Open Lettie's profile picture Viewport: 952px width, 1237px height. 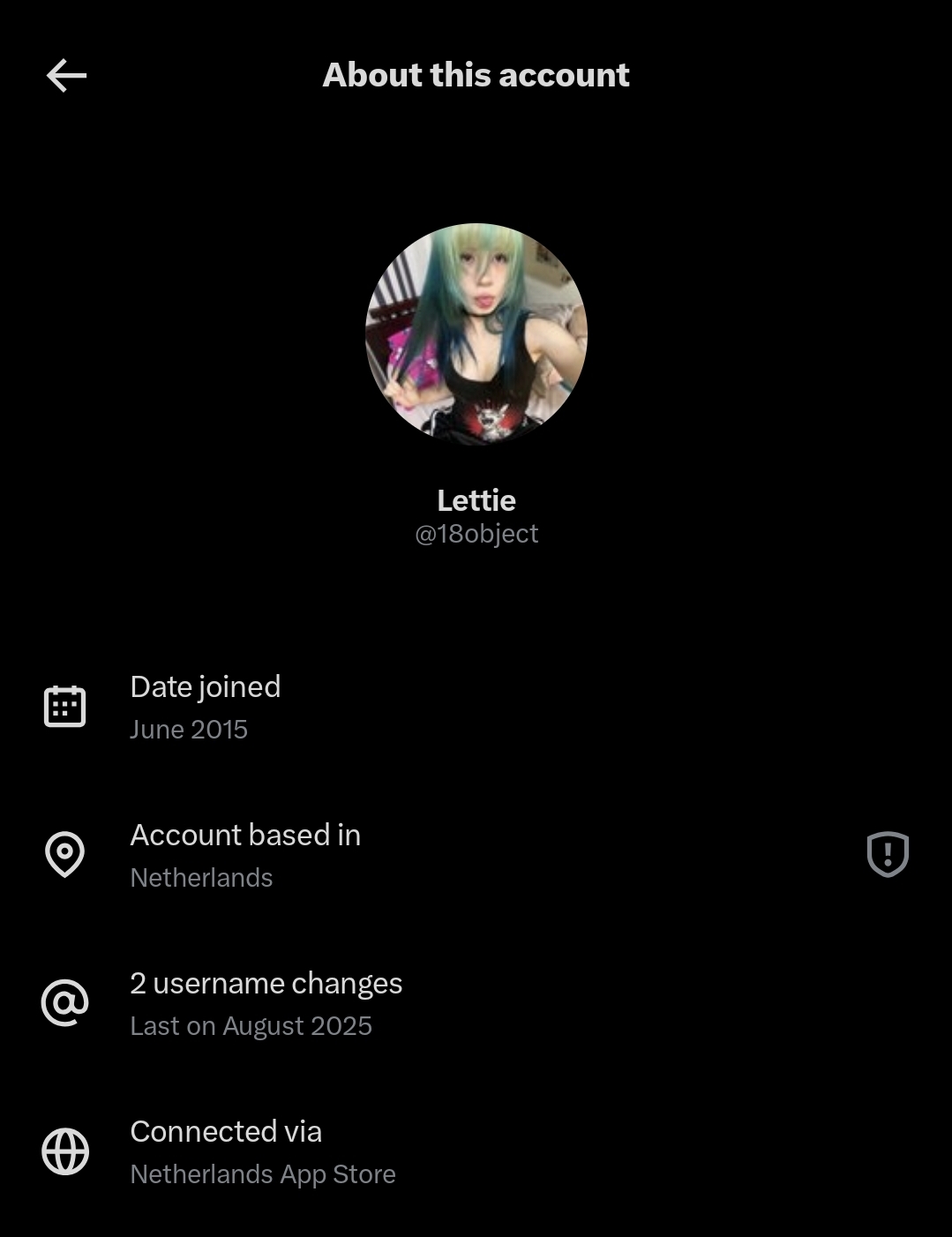pos(476,334)
